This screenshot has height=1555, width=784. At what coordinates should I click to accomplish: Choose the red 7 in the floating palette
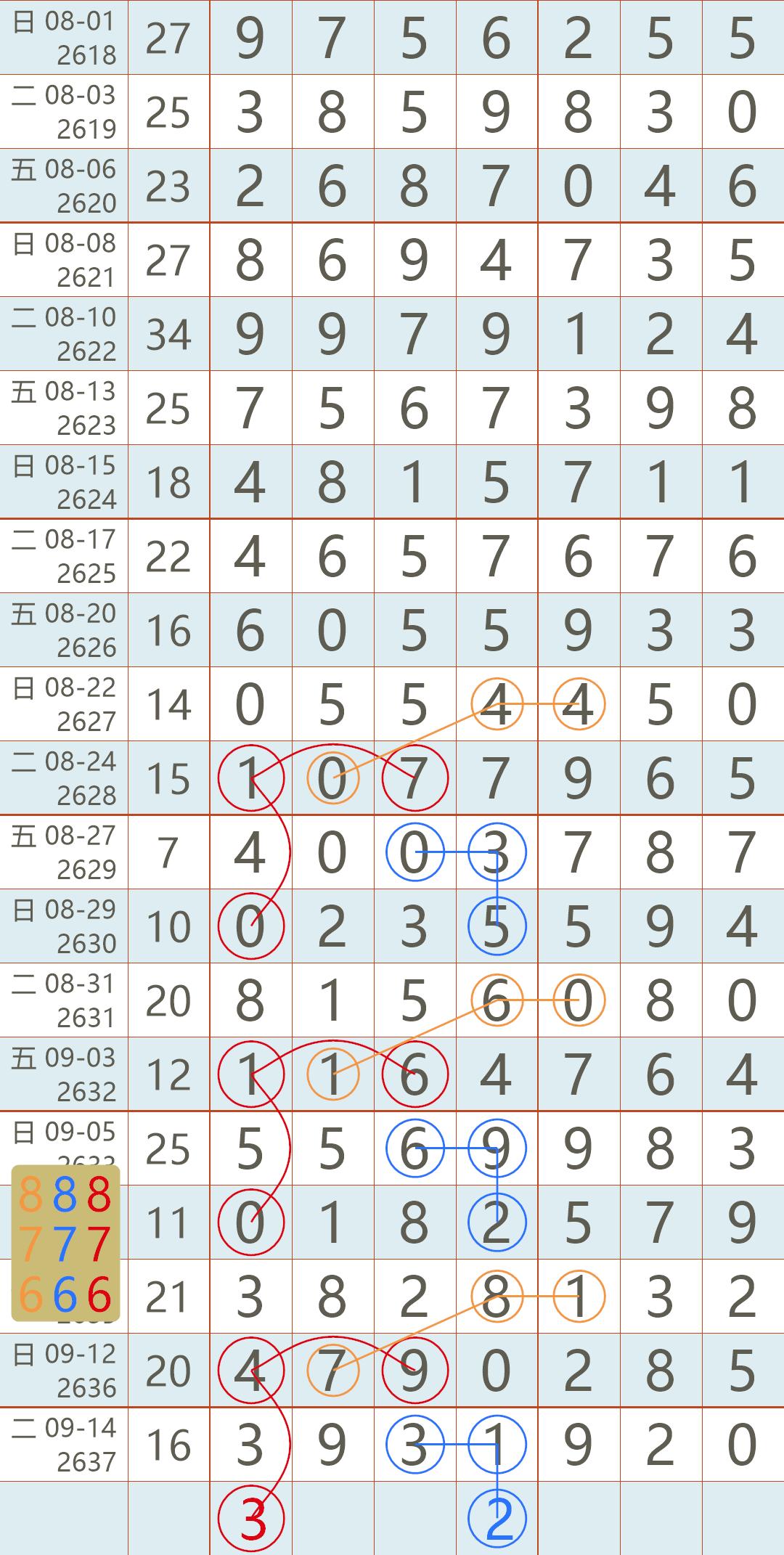pos(99,1244)
